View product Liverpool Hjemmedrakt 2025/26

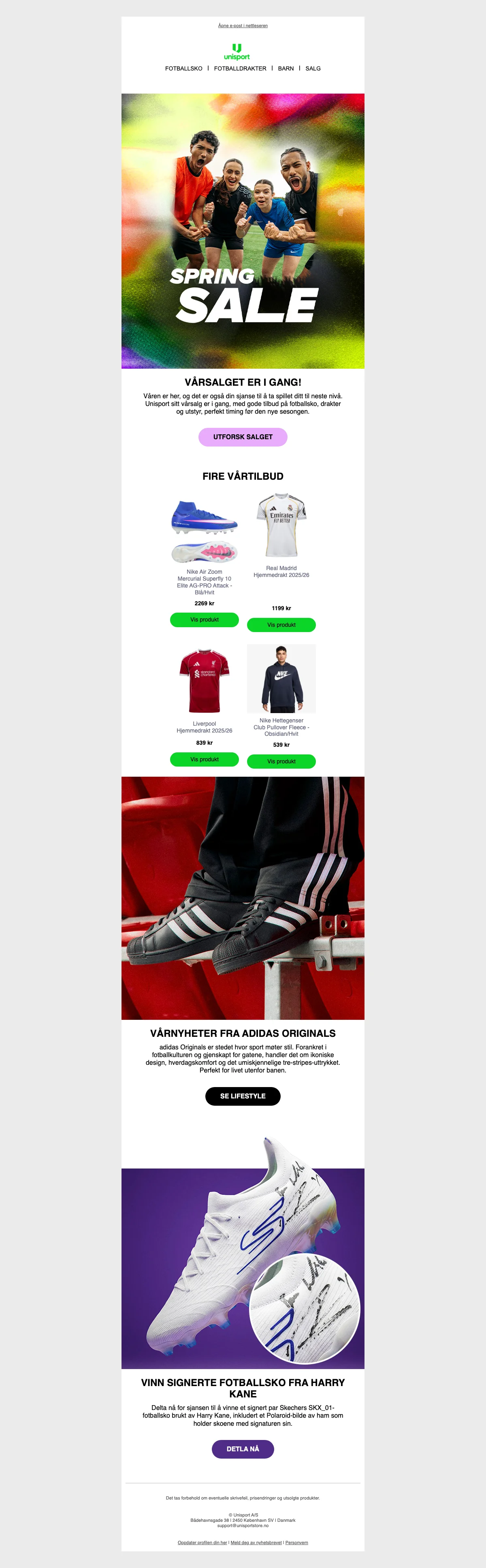click(x=205, y=759)
